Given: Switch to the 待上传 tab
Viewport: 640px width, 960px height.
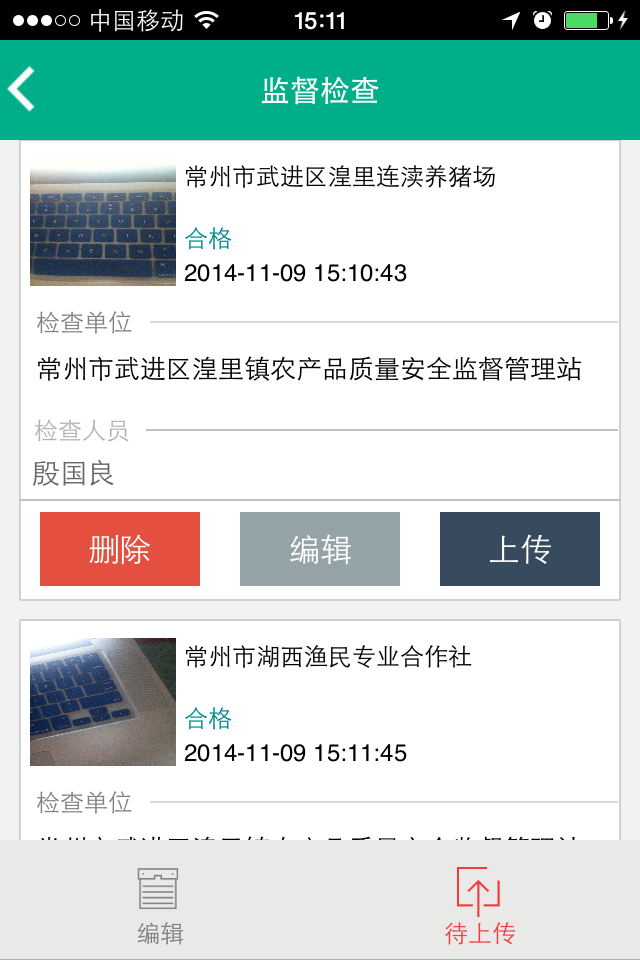Looking at the screenshot, I should [x=480, y=906].
